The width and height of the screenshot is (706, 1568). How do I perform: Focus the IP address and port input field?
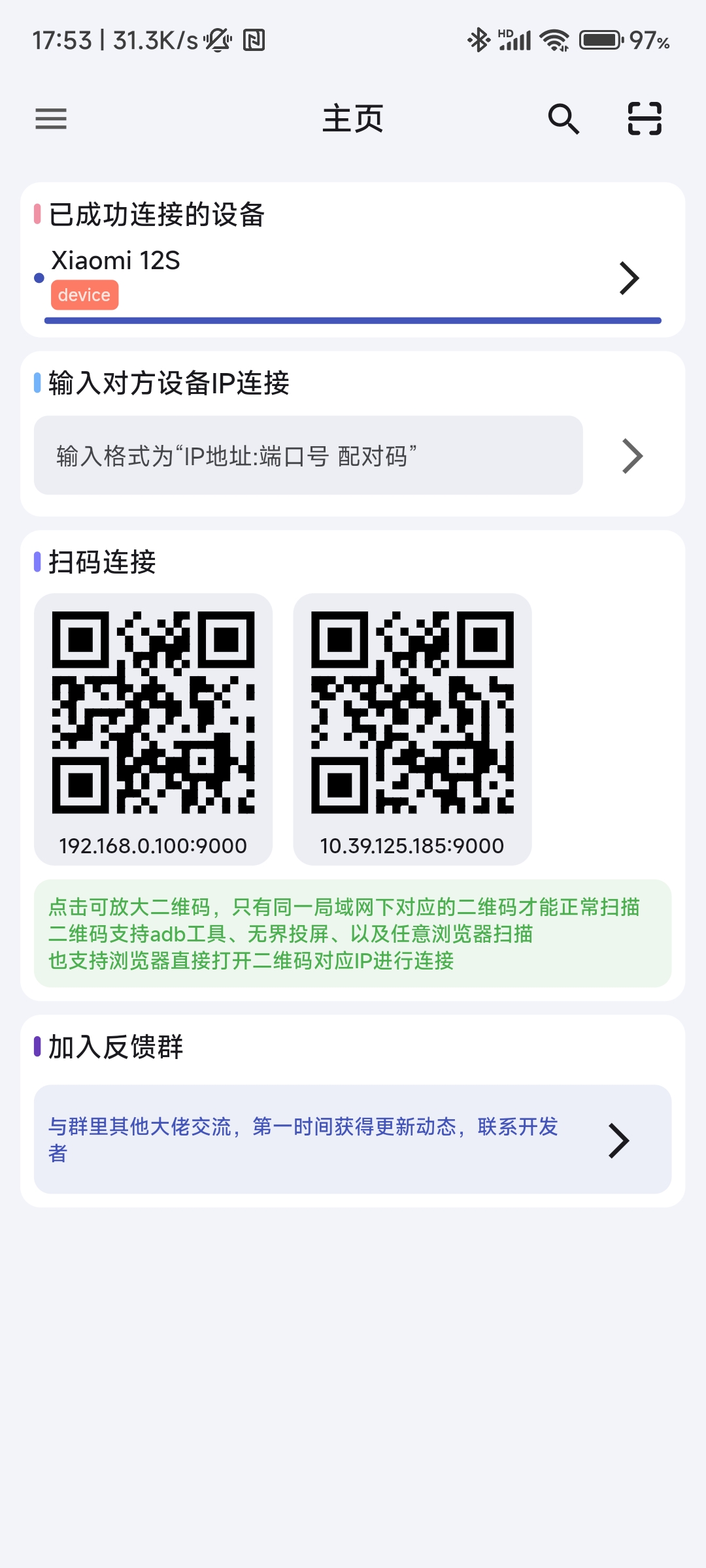click(x=308, y=455)
